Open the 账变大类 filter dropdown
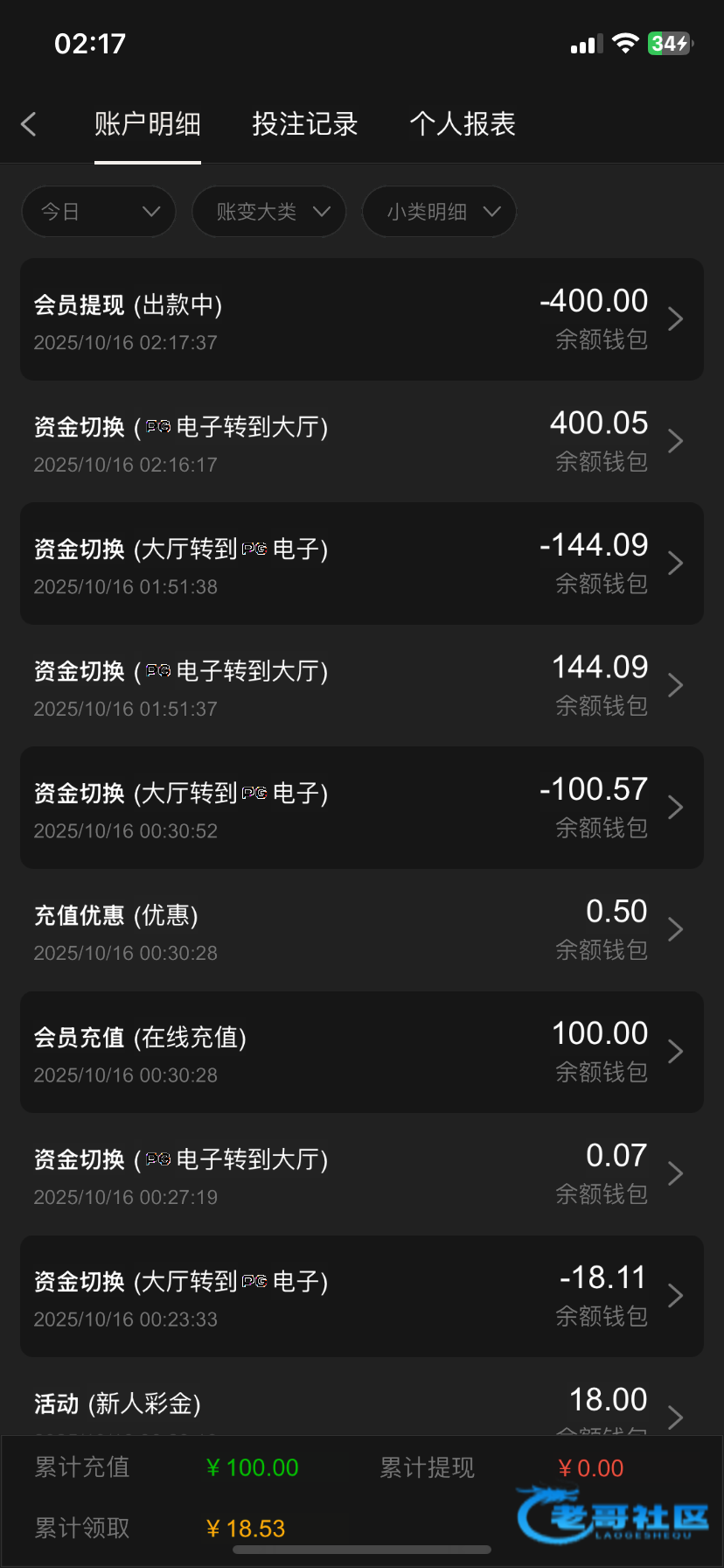Viewport: 724px width, 1568px height. click(269, 212)
